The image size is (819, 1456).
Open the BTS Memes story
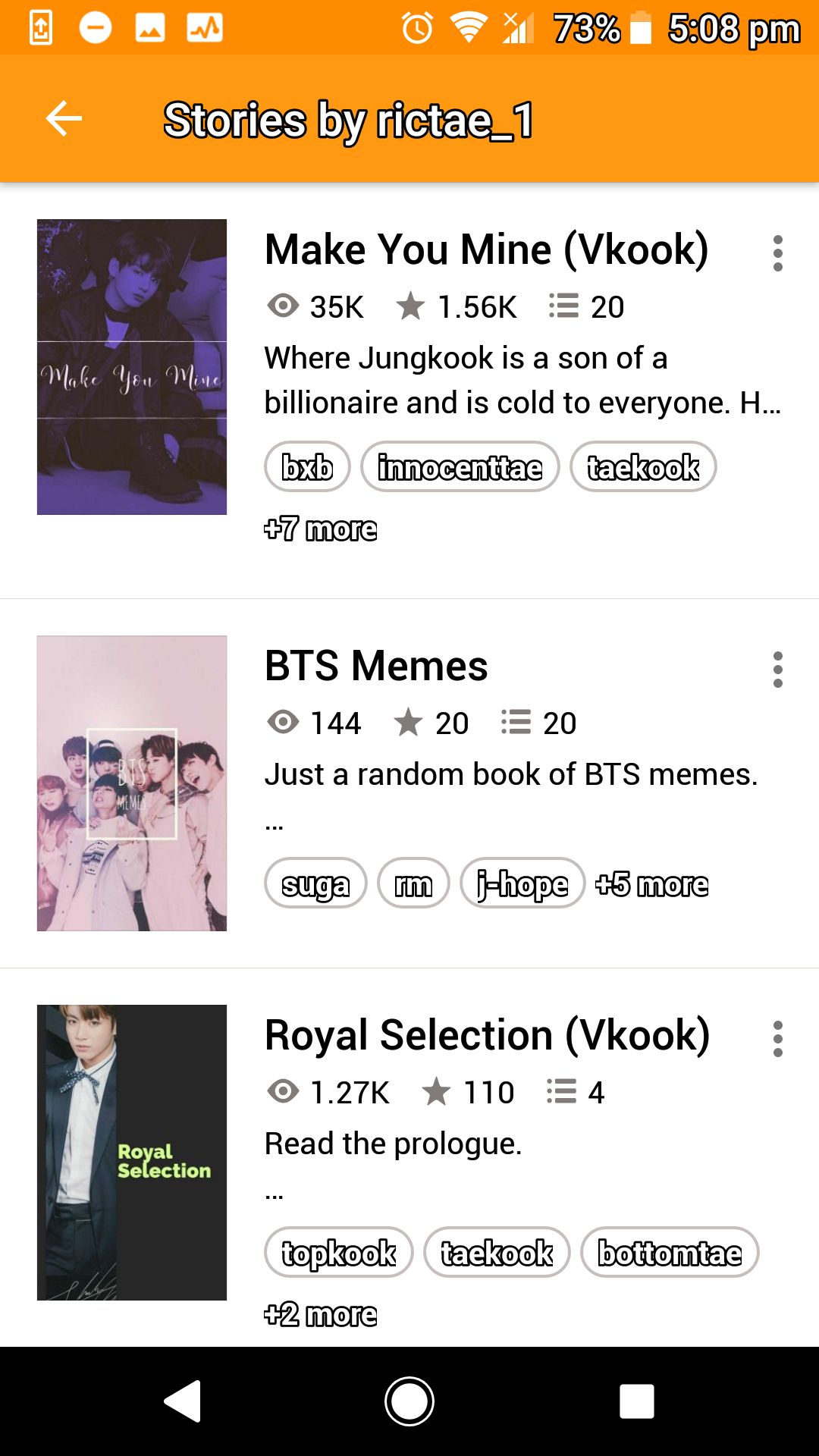click(376, 666)
